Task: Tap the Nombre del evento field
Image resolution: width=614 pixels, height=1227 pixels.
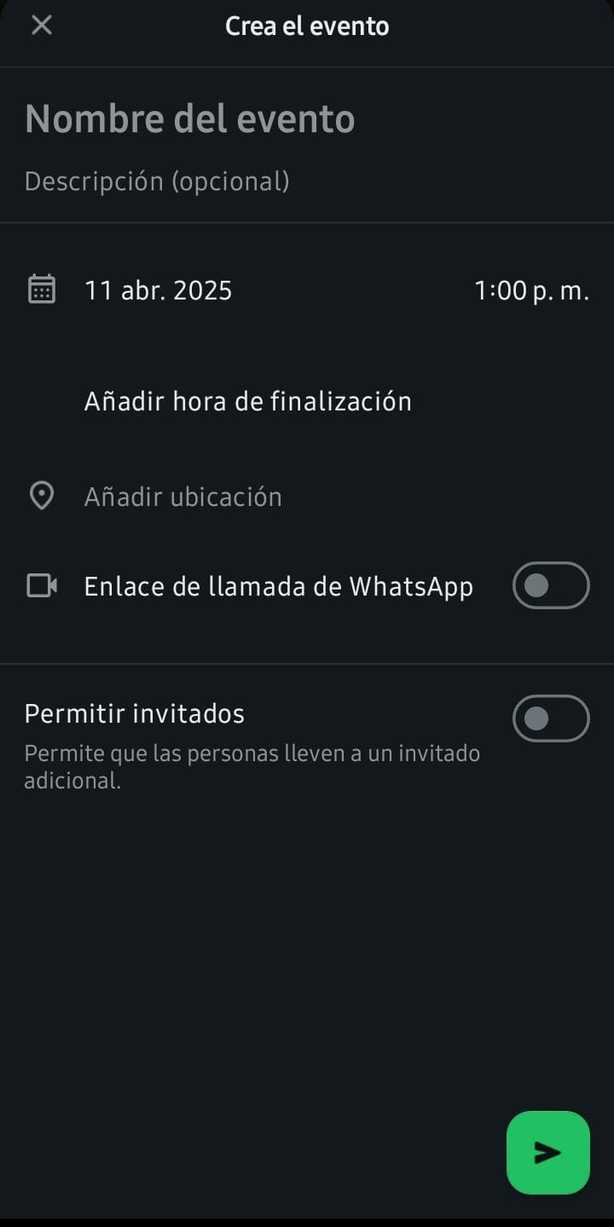Action: click(x=190, y=119)
